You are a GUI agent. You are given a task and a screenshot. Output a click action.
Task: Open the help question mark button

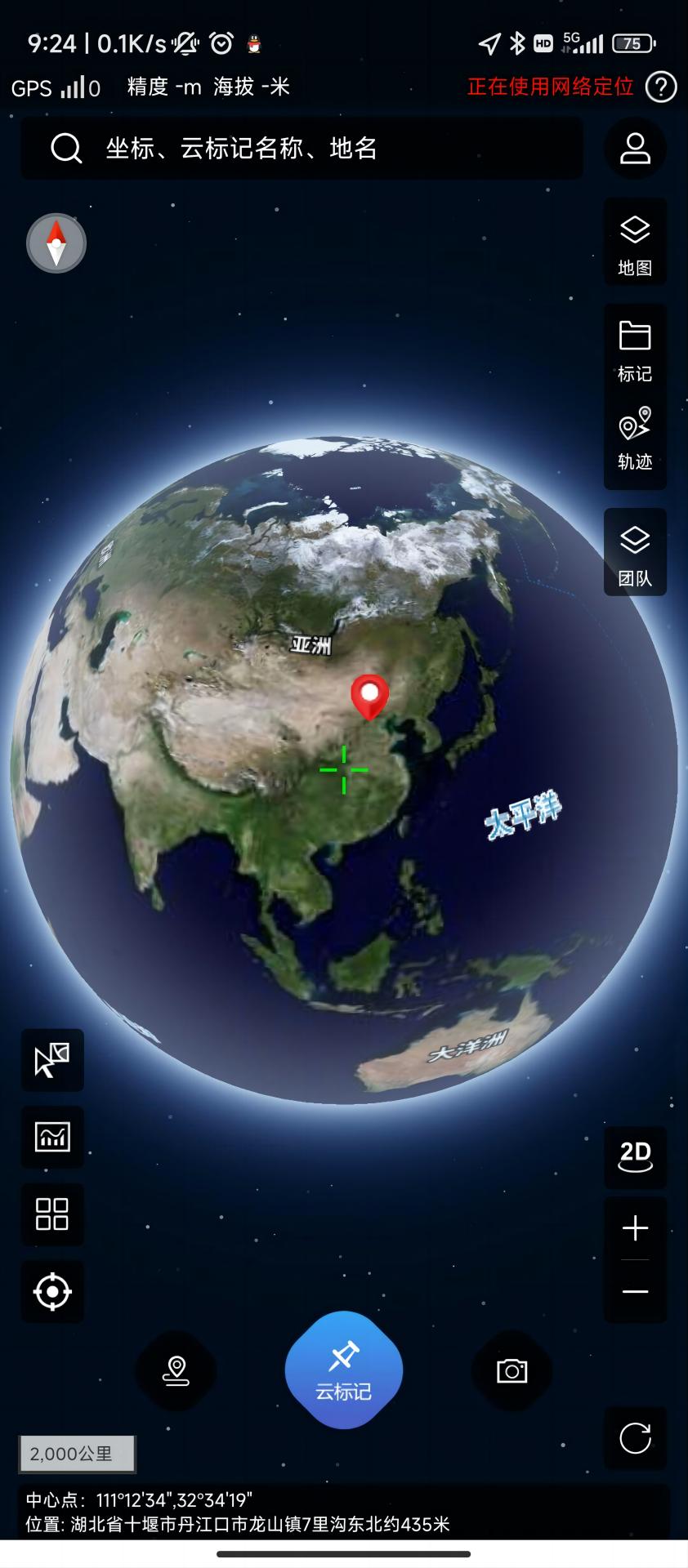(x=661, y=87)
